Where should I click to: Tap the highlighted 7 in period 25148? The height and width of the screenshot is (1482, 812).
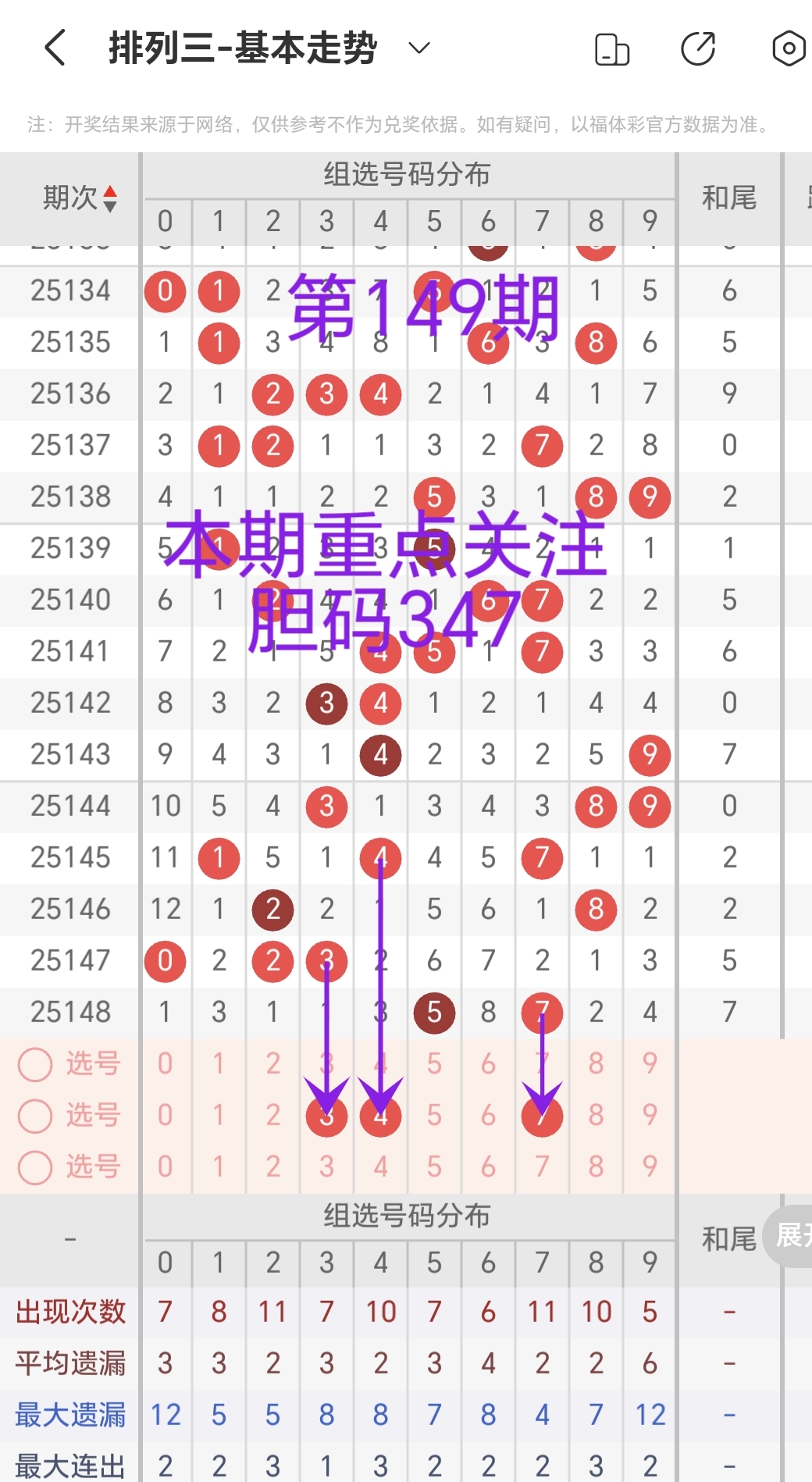pos(542,1012)
